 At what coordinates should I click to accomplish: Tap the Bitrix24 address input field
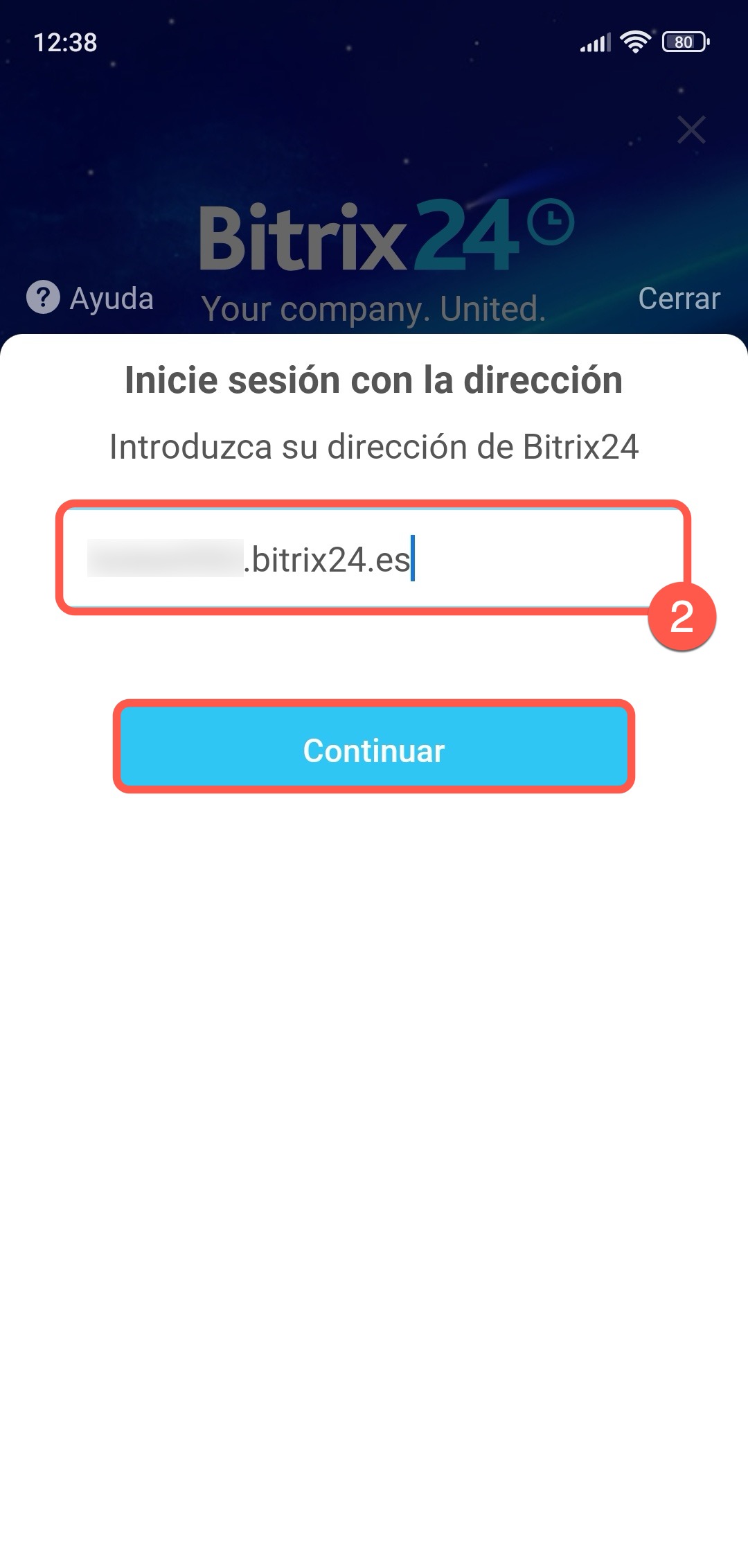point(373,558)
